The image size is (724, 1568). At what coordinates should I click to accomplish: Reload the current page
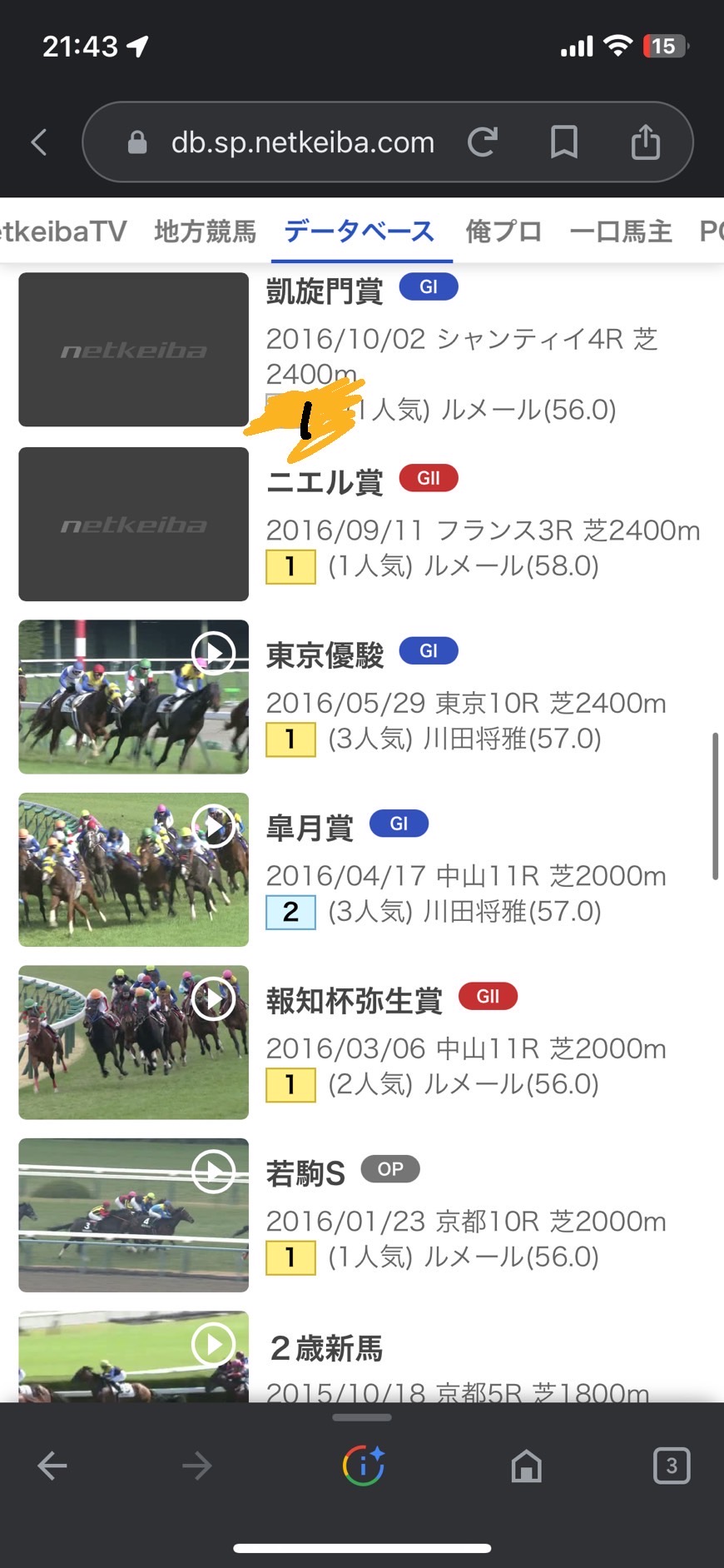[483, 142]
